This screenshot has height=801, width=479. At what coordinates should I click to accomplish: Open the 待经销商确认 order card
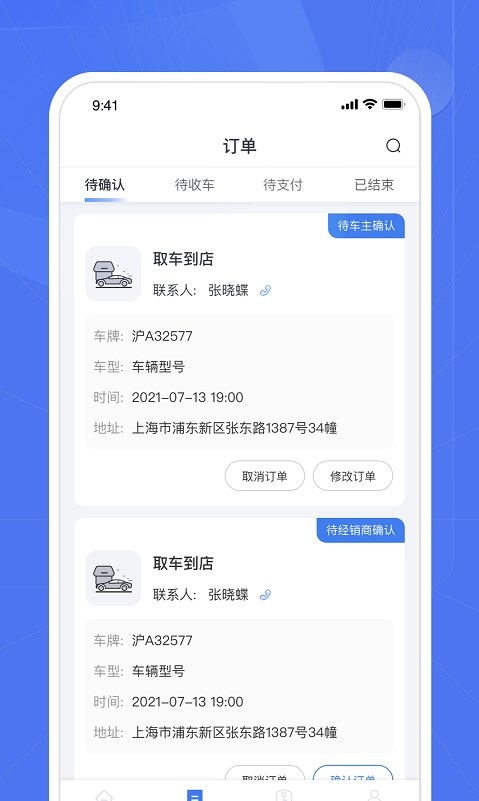239,649
